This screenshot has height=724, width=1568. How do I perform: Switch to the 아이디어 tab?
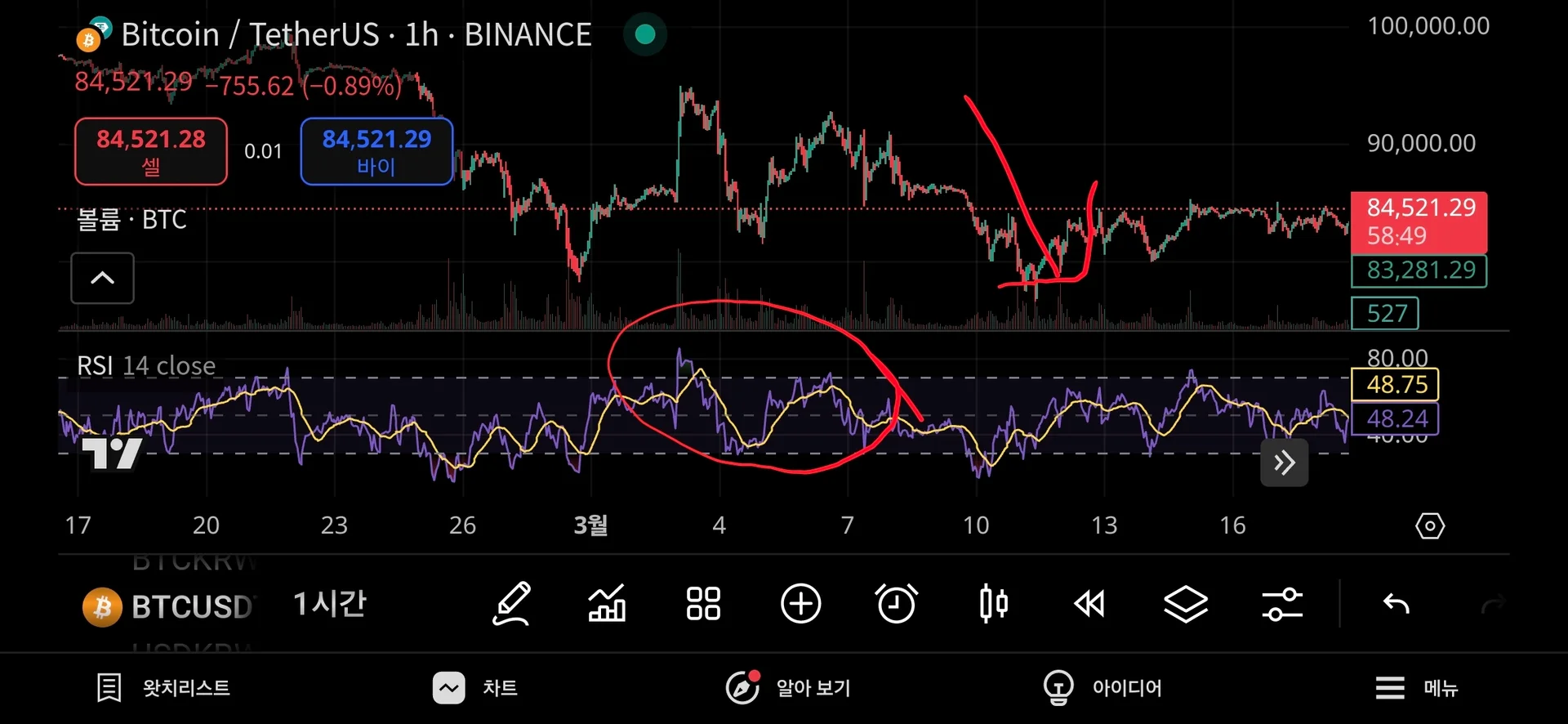point(1102,688)
